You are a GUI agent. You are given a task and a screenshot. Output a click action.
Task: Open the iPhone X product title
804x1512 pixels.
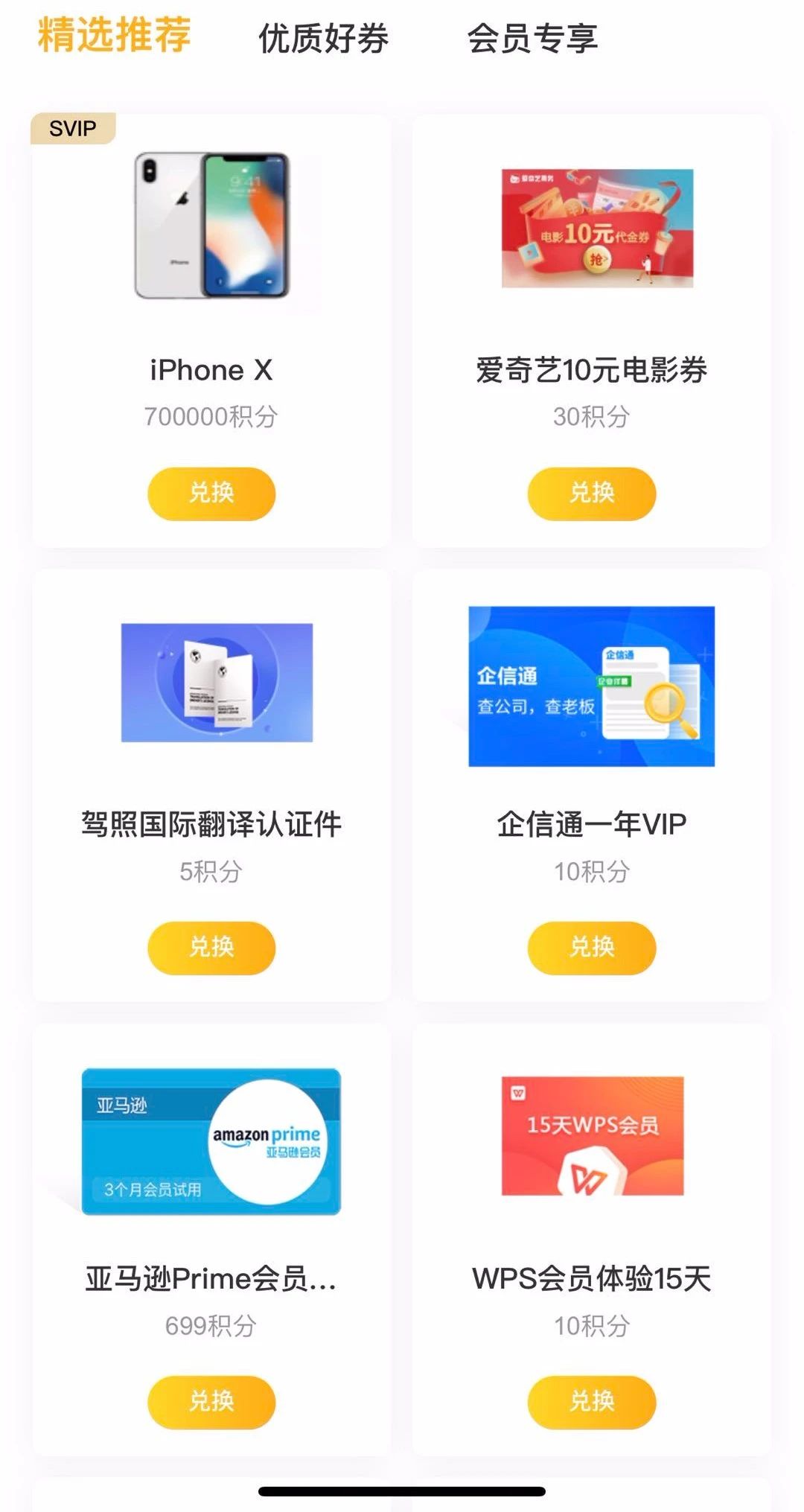tap(209, 370)
